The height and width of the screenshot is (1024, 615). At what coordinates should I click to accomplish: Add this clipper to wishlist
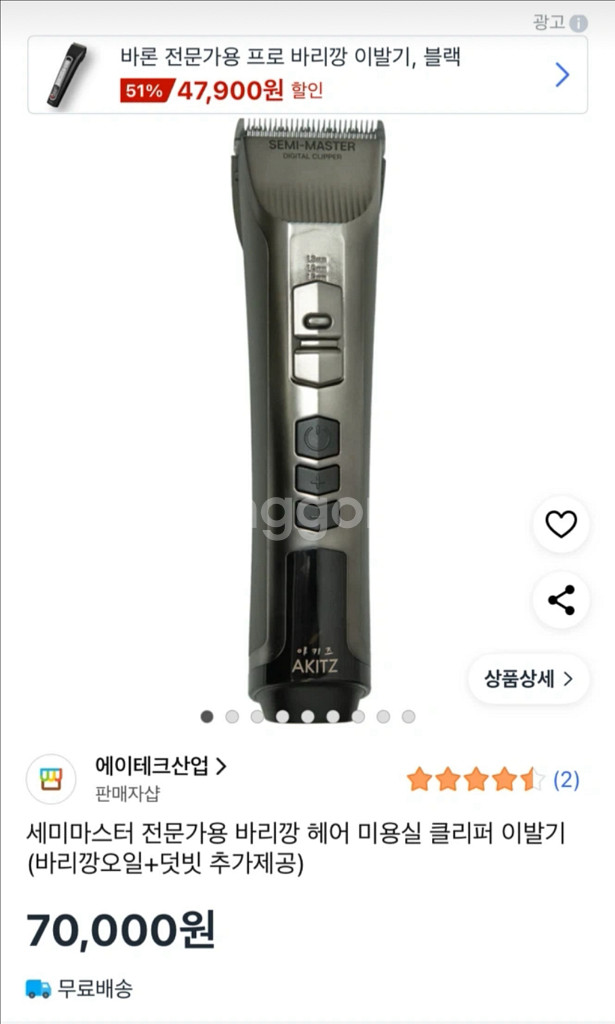point(561,524)
